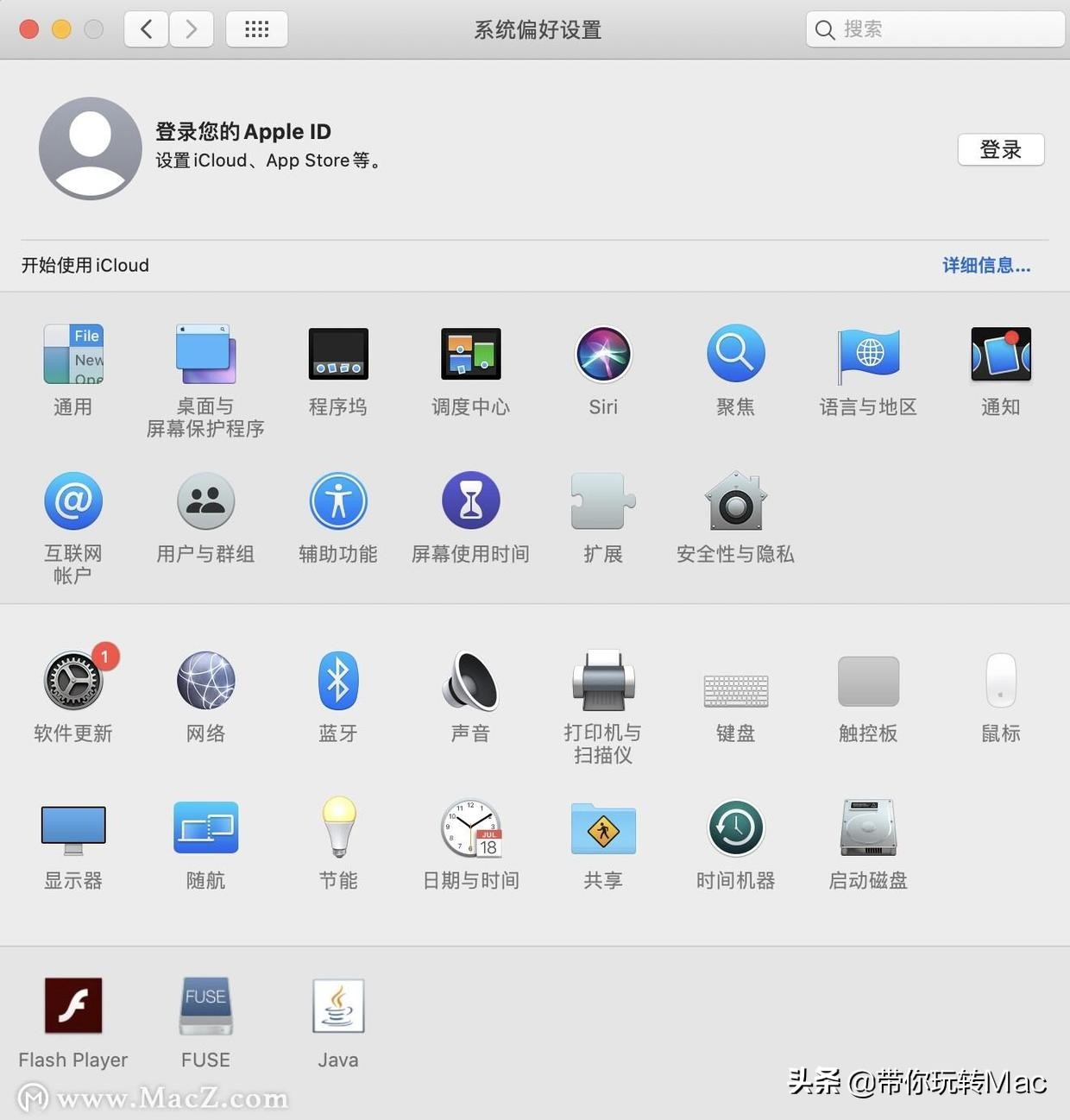Click the 登录 sign-in button
The image size is (1070, 1120).
pos(1000,149)
